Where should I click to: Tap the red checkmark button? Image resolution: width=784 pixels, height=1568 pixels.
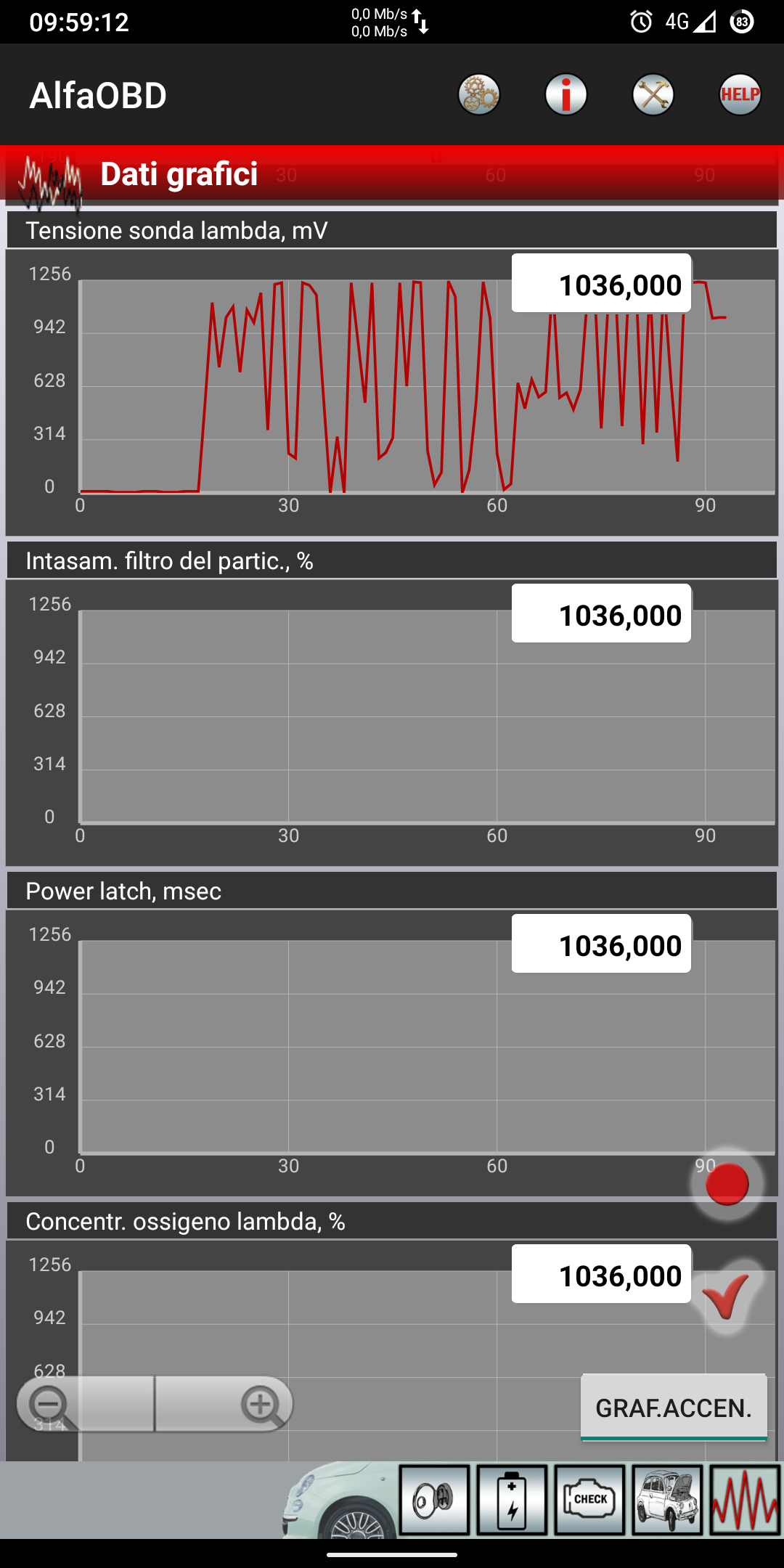[726, 1297]
